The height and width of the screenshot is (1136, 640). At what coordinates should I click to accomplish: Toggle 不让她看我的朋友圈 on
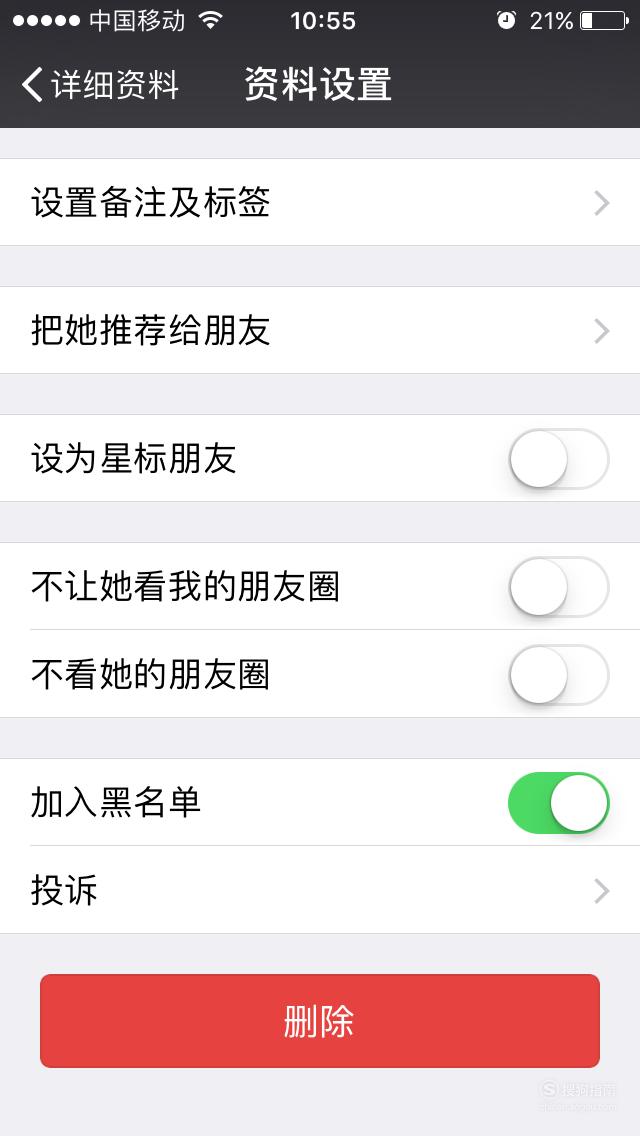(x=559, y=587)
